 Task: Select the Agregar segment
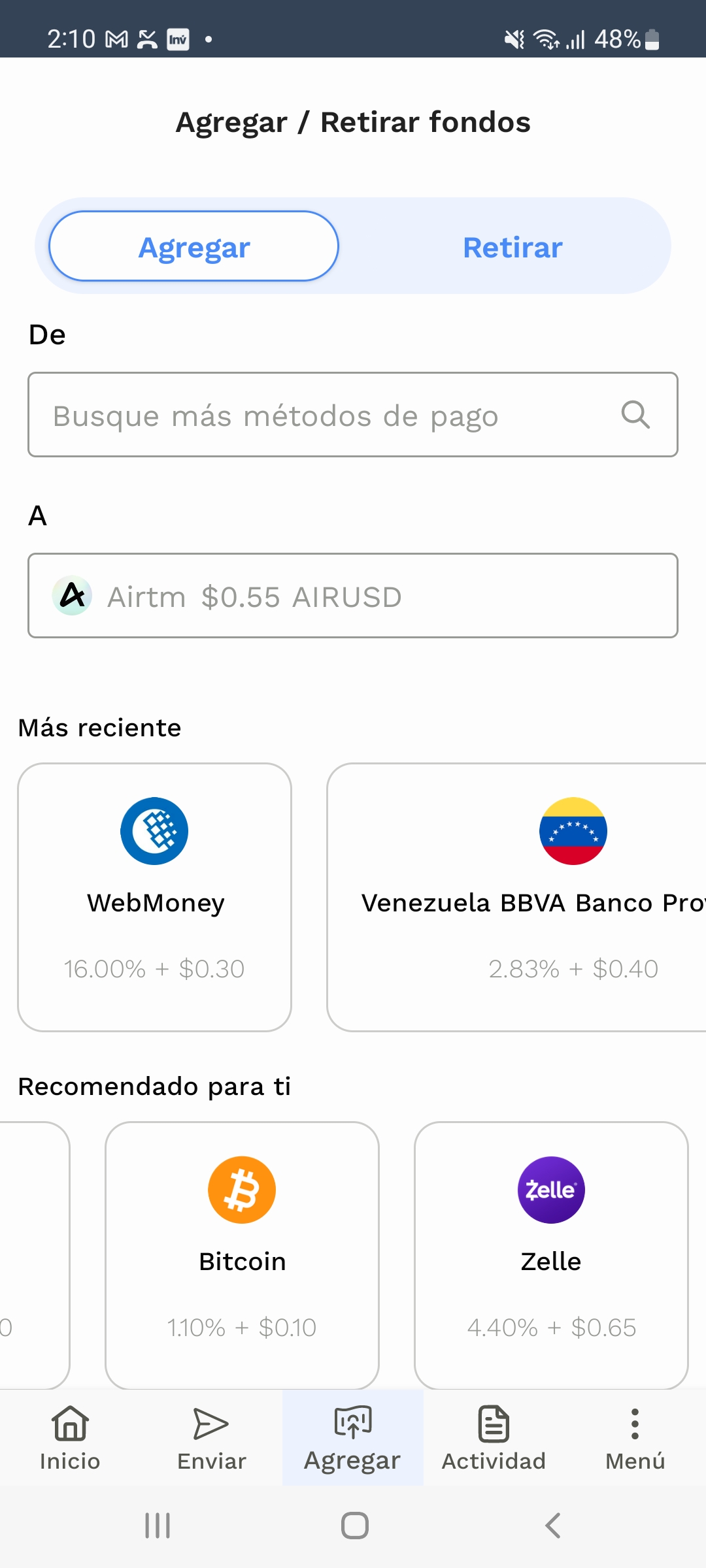tap(193, 246)
